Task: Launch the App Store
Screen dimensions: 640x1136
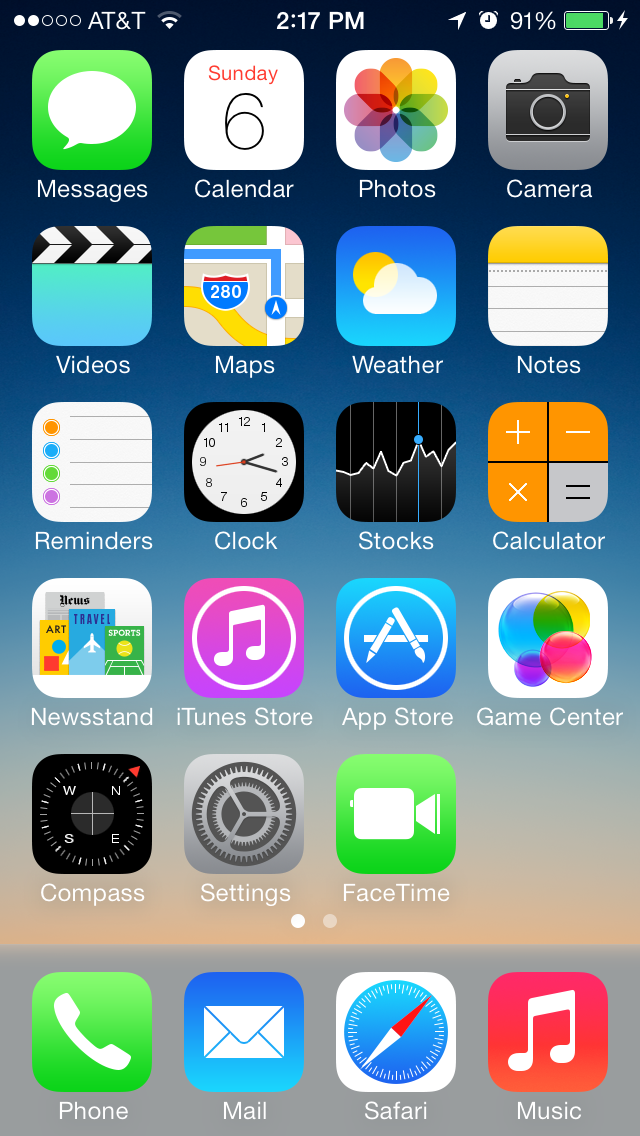Action: point(396,638)
